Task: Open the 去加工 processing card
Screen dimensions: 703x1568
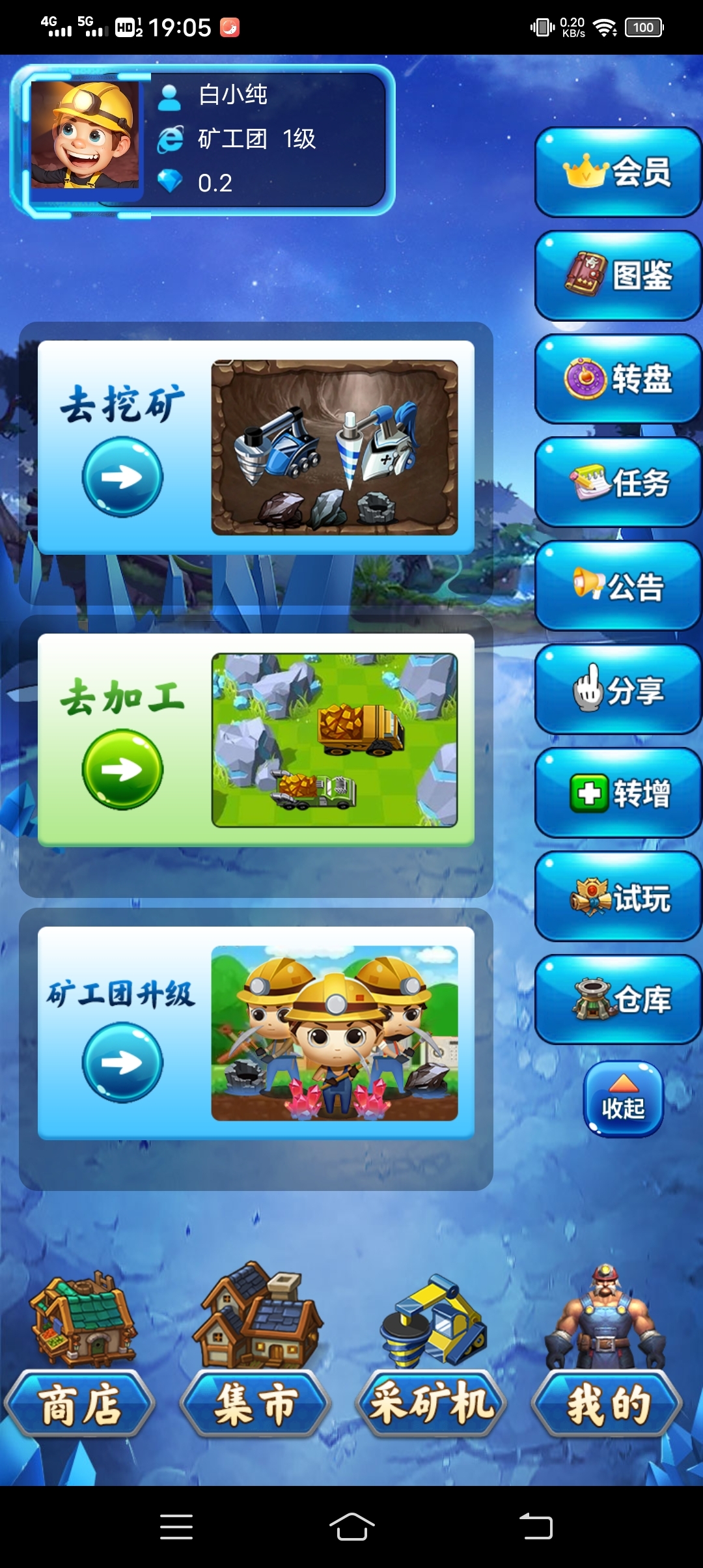Action: pos(122,770)
